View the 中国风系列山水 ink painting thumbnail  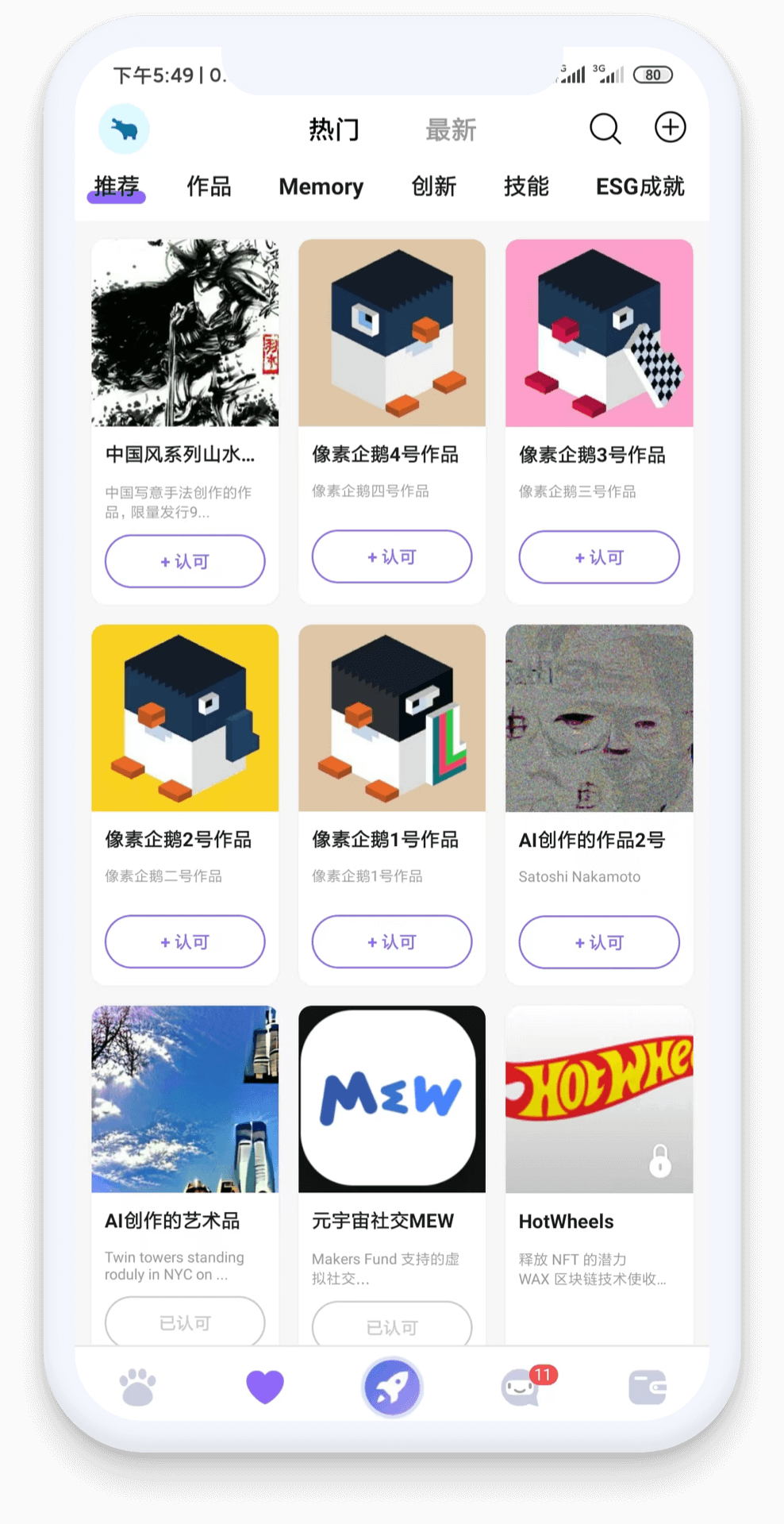tap(184, 333)
